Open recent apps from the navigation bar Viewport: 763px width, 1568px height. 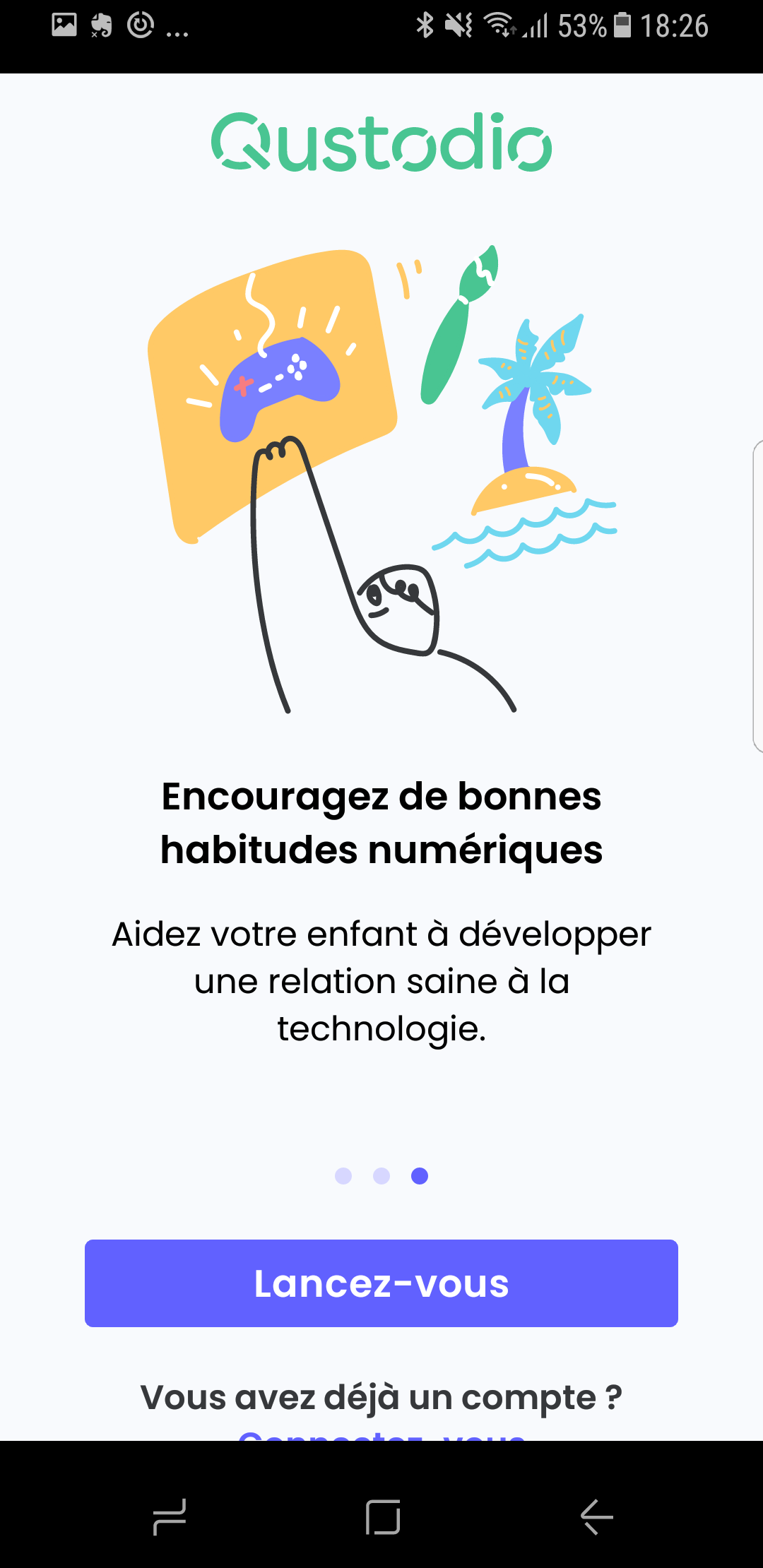pyautogui.click(x=170, y=1517)
